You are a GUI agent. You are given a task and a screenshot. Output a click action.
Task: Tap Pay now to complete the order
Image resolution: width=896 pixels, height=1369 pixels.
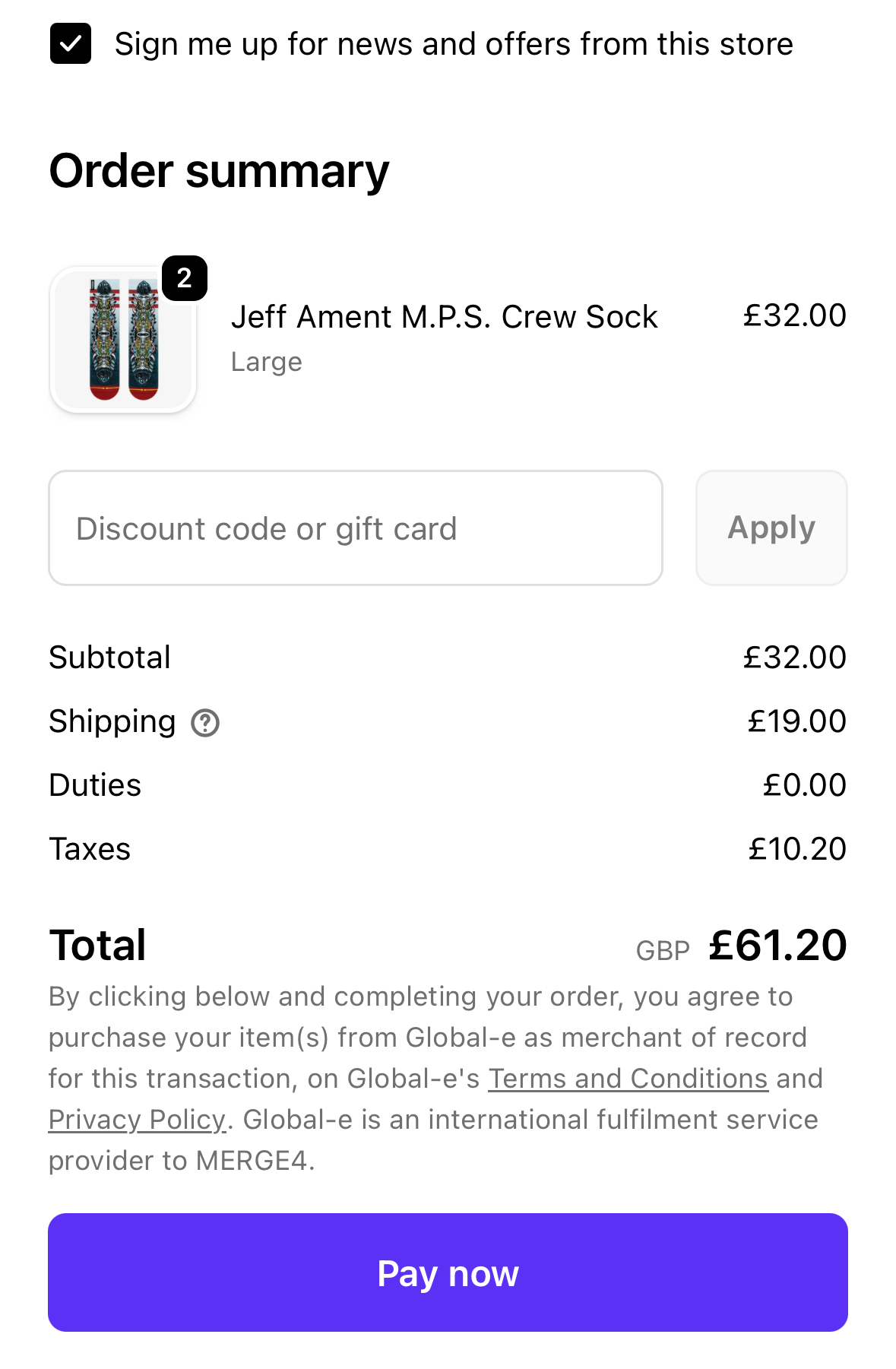448,1272
